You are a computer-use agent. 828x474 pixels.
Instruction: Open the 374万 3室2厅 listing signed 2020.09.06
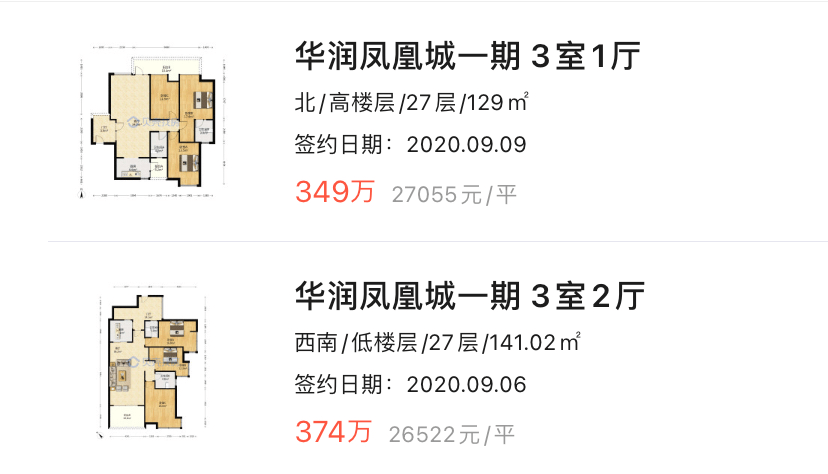[x=470, y=296]
